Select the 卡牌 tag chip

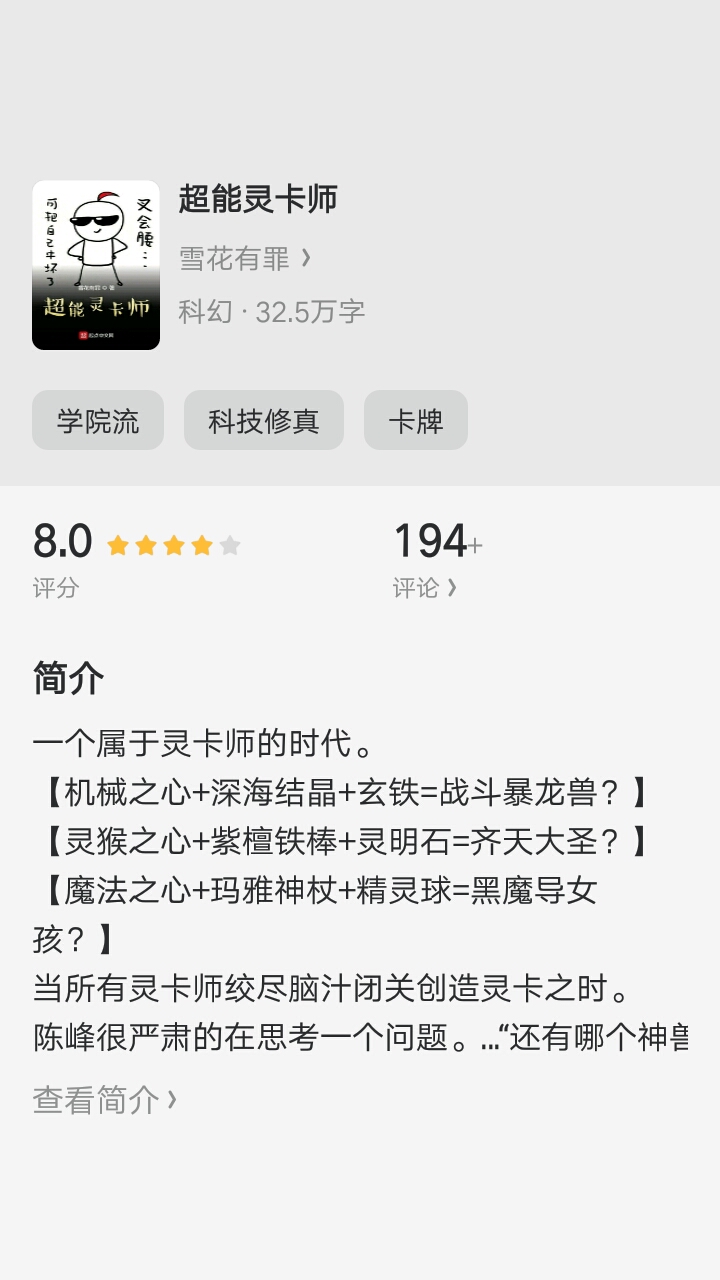tap(416, 420)
